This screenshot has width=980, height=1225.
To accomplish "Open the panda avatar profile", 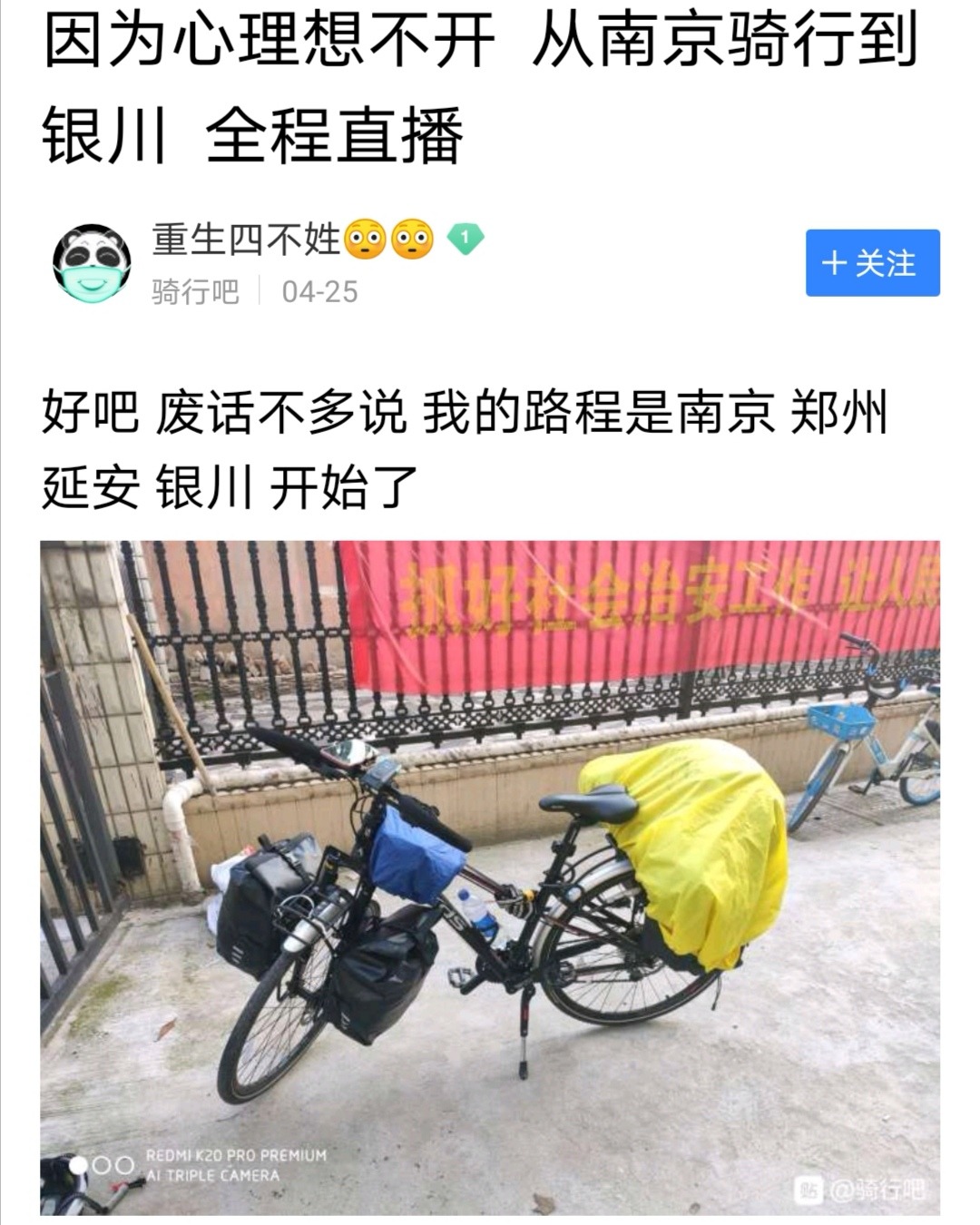I will [92, 263].
